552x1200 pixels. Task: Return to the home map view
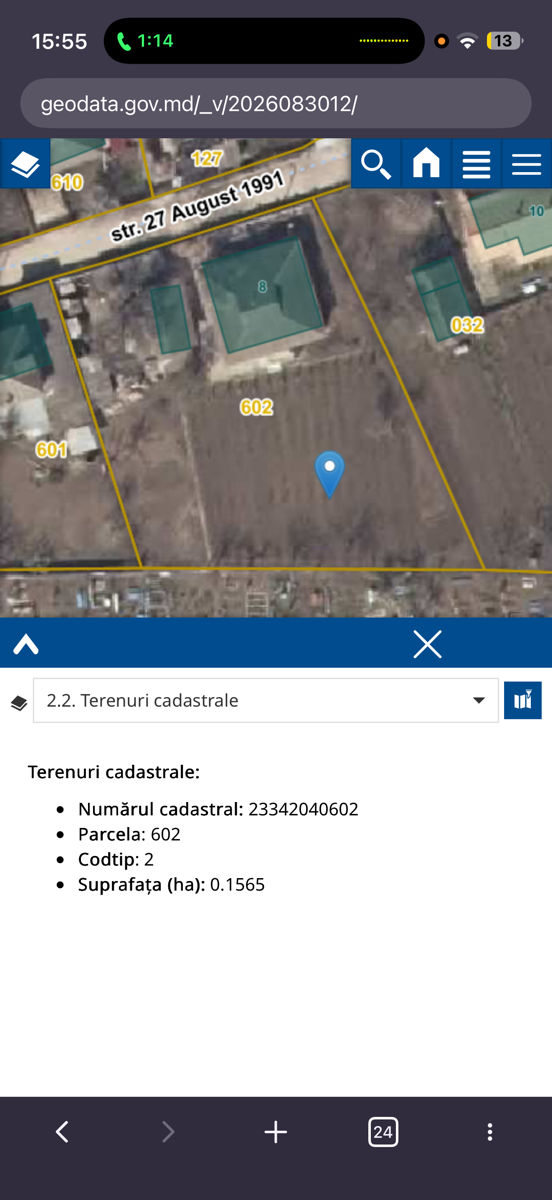[x=426, y=163]
